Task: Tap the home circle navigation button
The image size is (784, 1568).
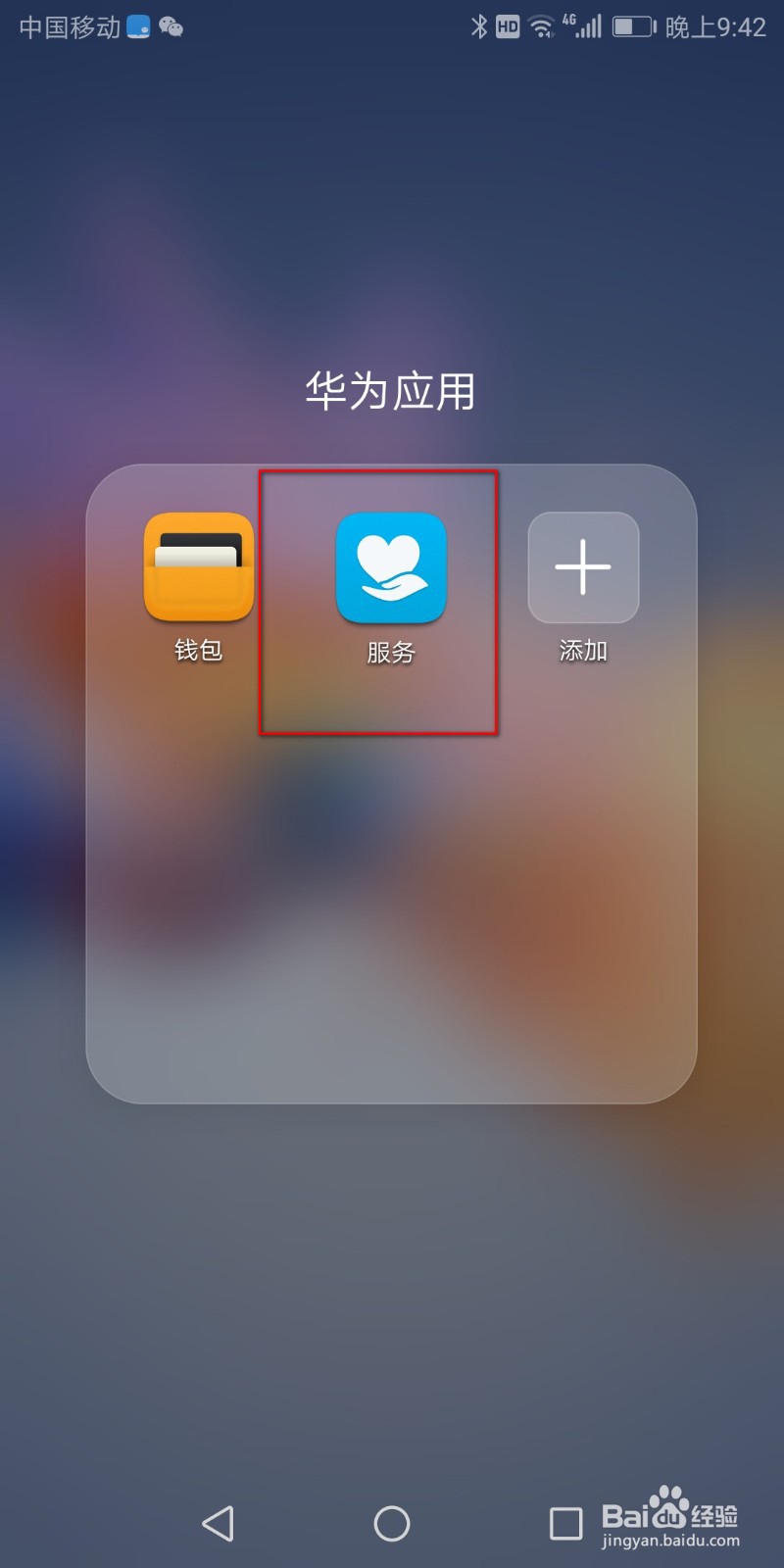Action: 391,1523
